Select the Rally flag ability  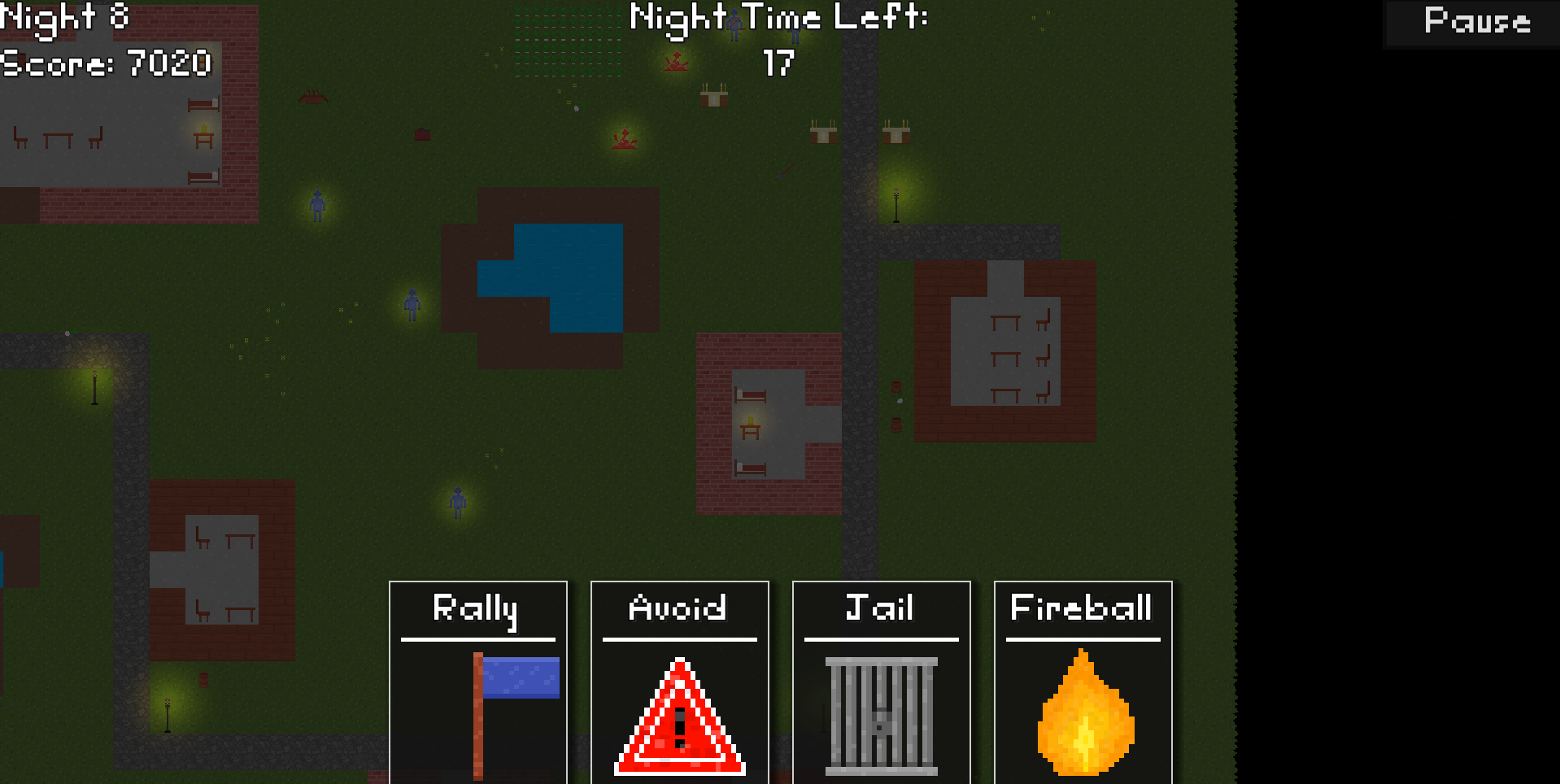[x=478, y=682]
